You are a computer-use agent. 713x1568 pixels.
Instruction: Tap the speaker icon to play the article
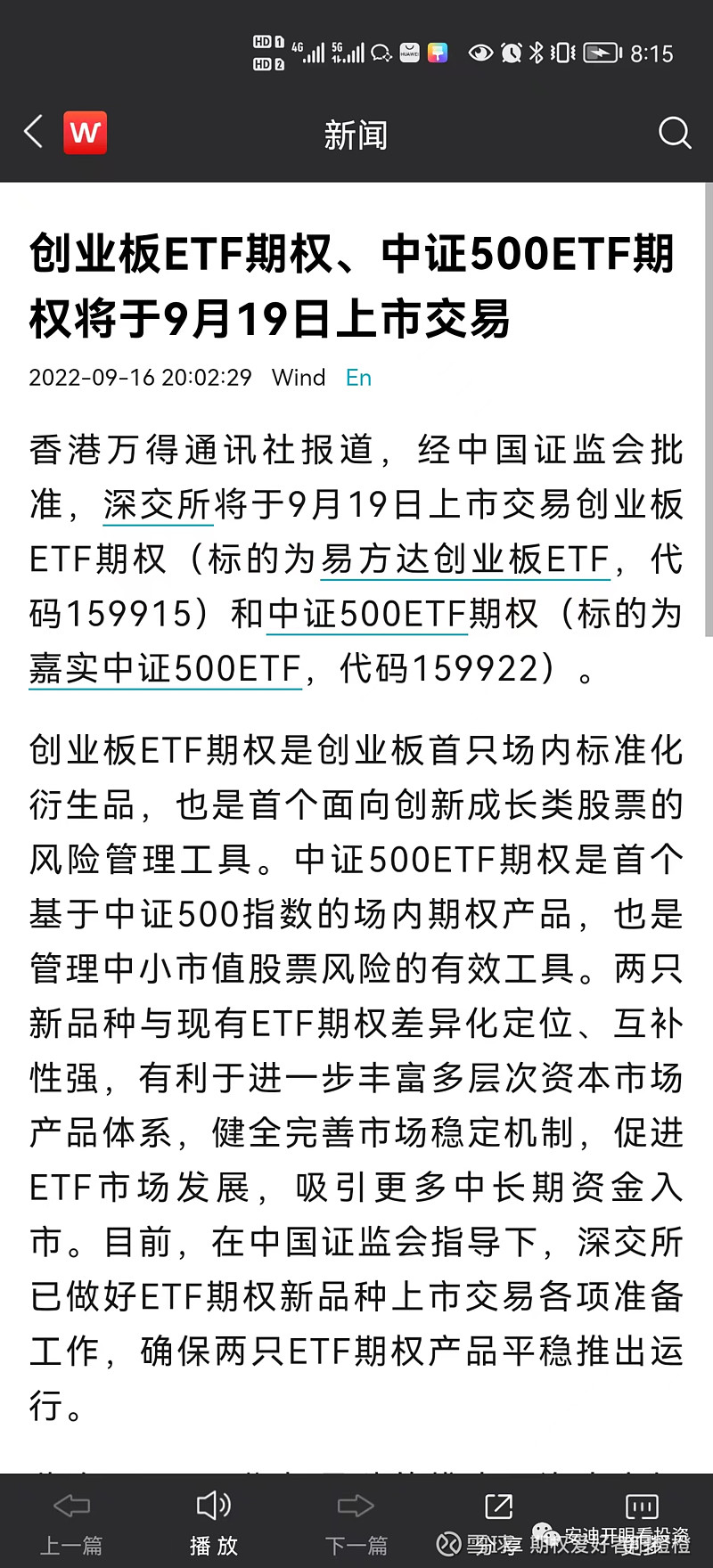pyautogui.click(x=214, y=1506)
